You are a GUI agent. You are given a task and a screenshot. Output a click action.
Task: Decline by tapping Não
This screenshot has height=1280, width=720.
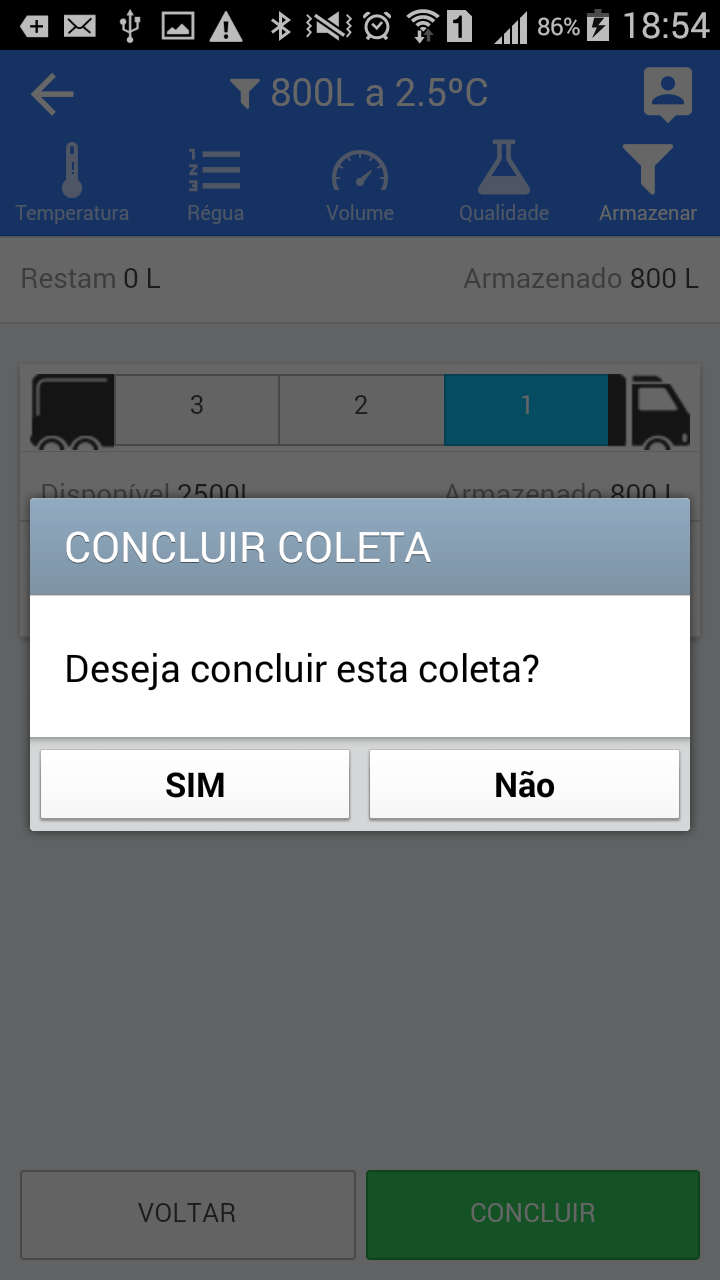pos(524,785)
